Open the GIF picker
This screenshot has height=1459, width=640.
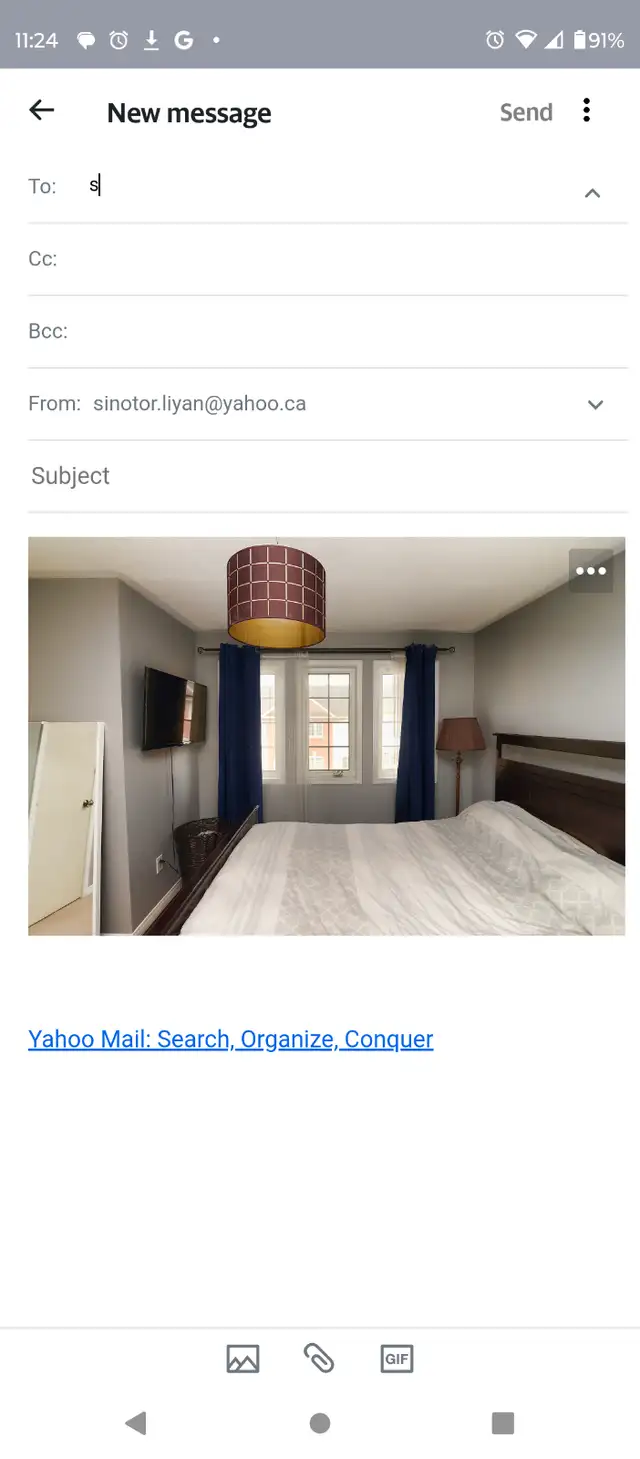[x=397, y=1359]
